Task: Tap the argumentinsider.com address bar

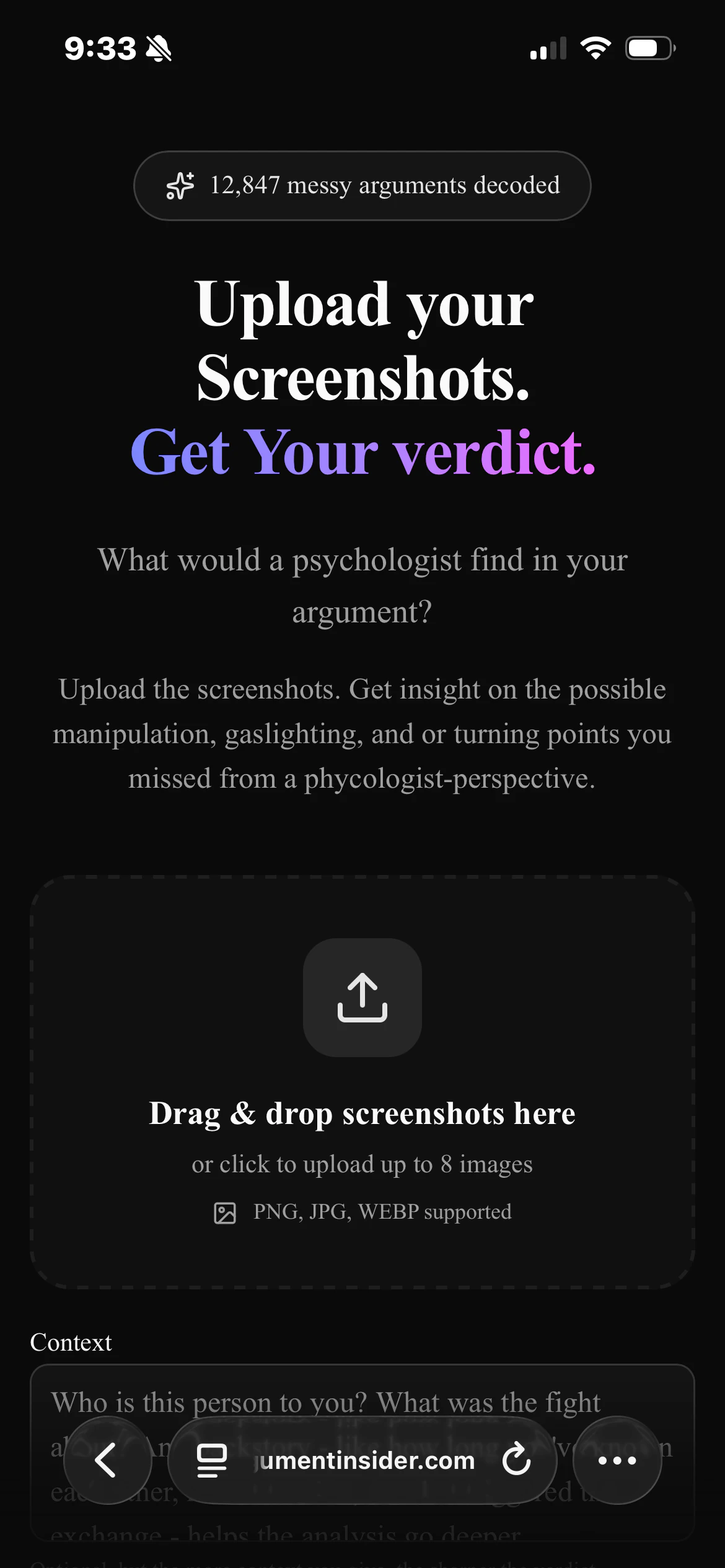Action: (x=366, y=1460)
